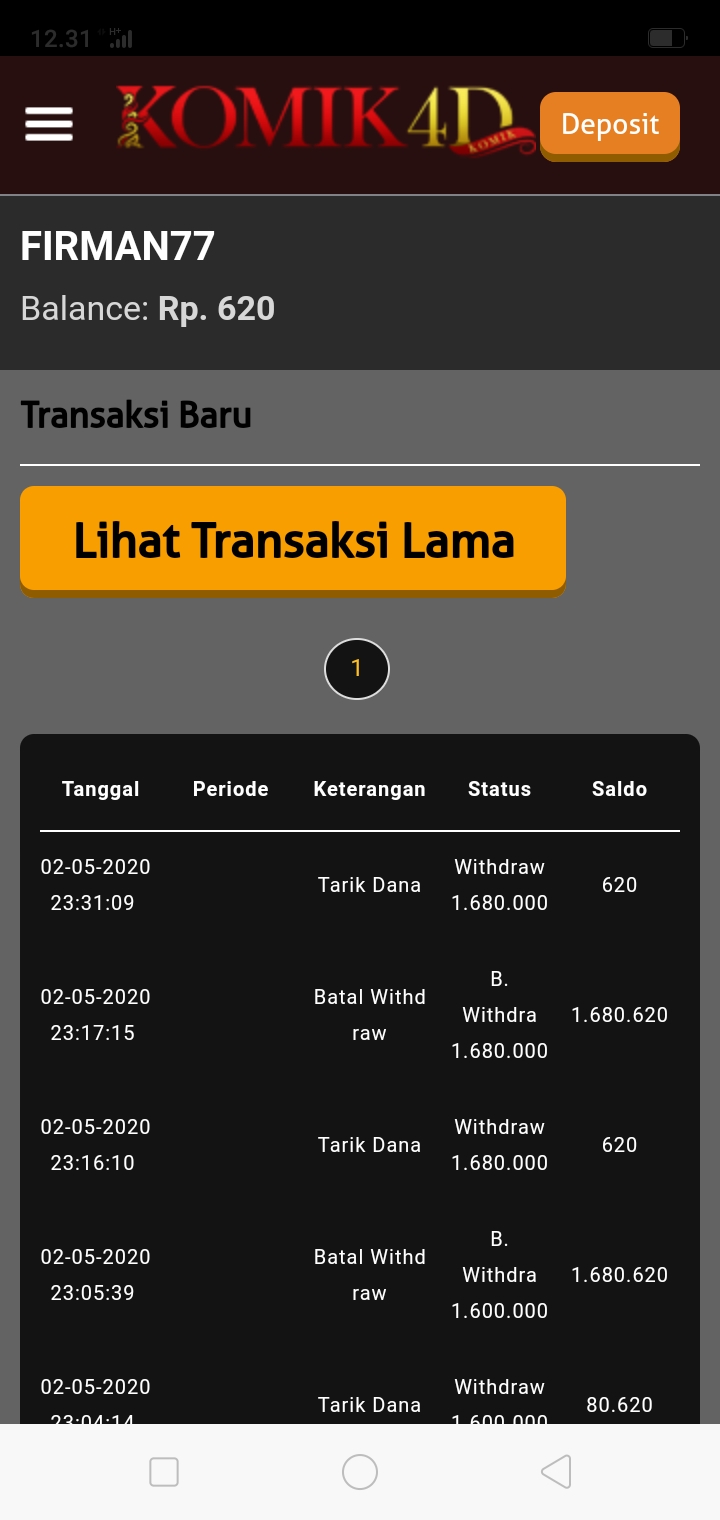Open the hamburger menu
This screenshot has height=1520, width=720.
pos(49,124)
